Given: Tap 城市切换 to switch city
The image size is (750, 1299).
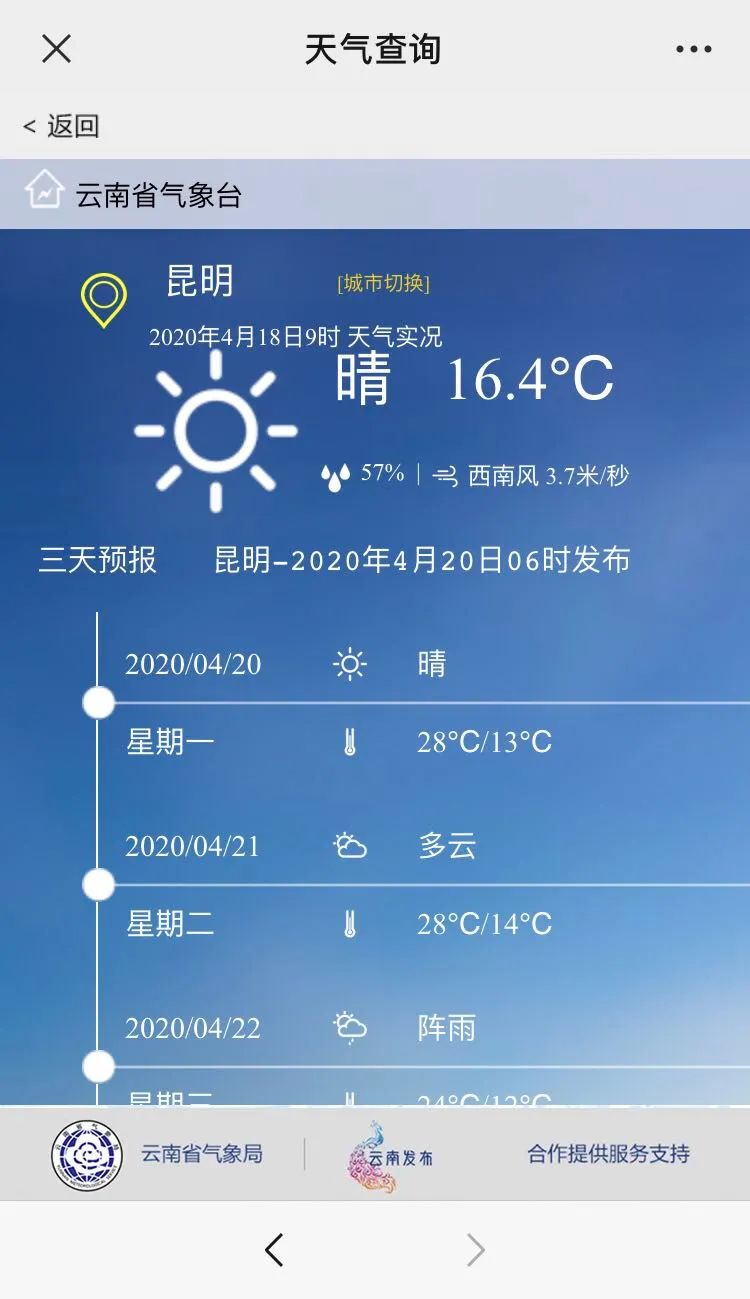Looking at the screenshot, I should click(383, 283).
